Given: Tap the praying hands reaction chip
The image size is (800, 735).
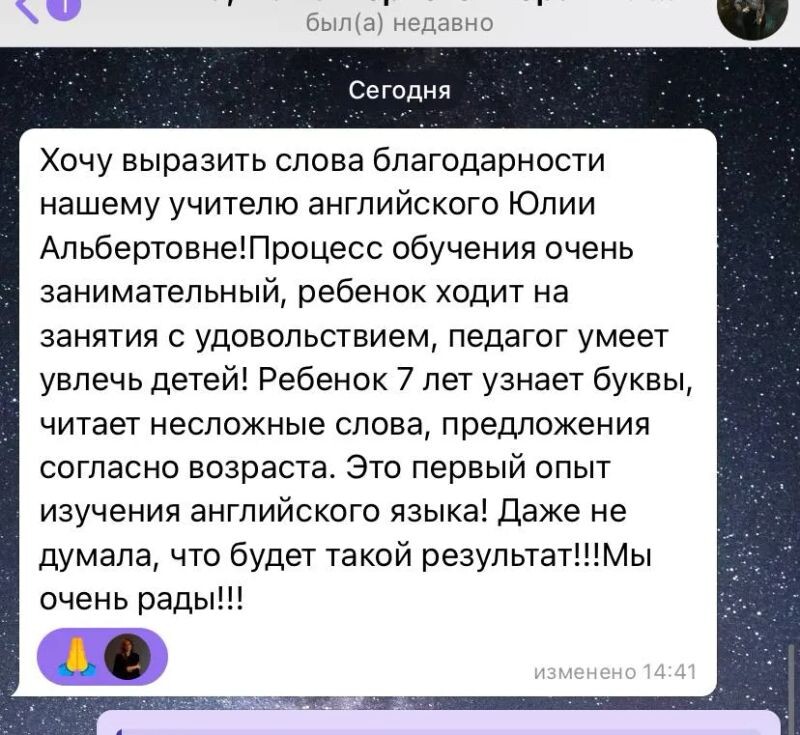Looking at the screenshot, I should point(102,656).
